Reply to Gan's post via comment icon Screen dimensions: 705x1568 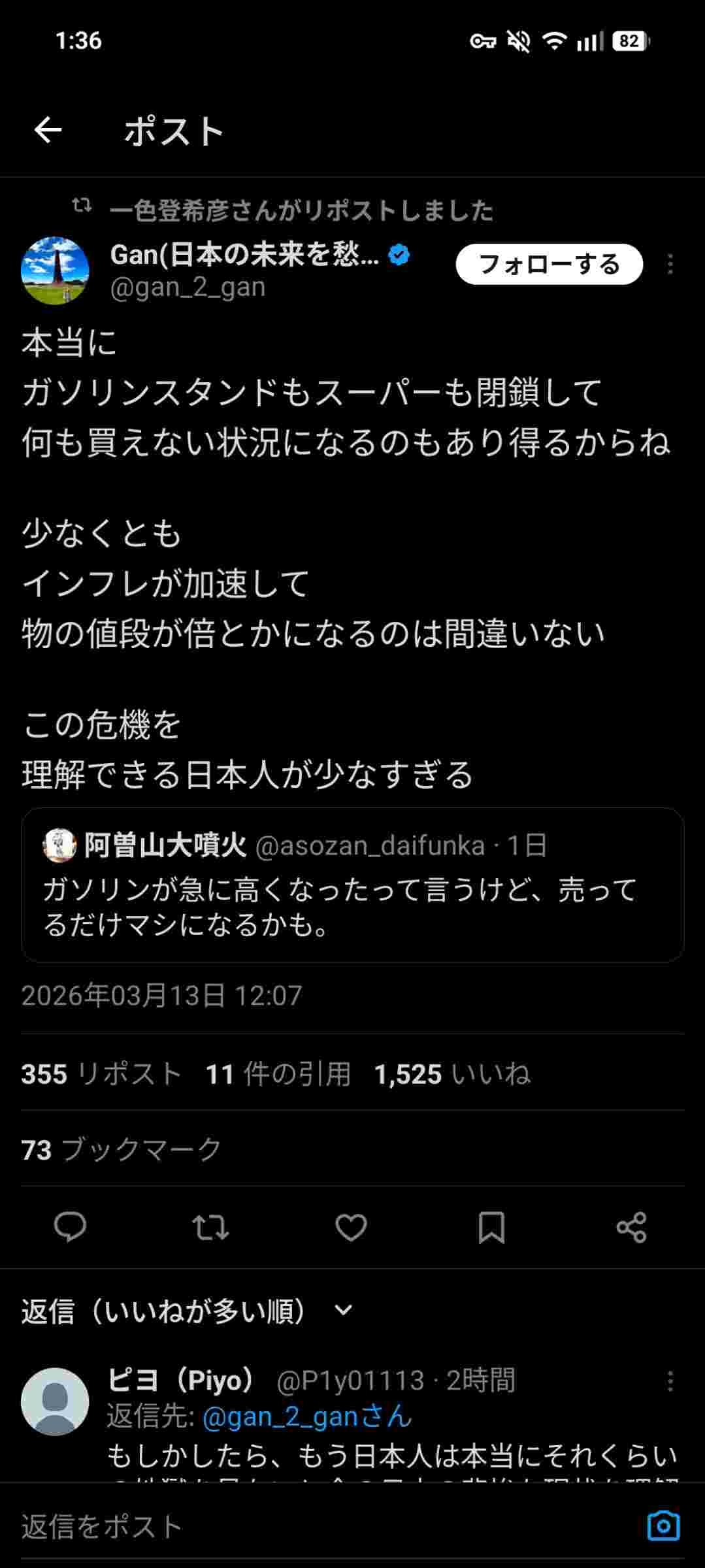(70, 1227)
